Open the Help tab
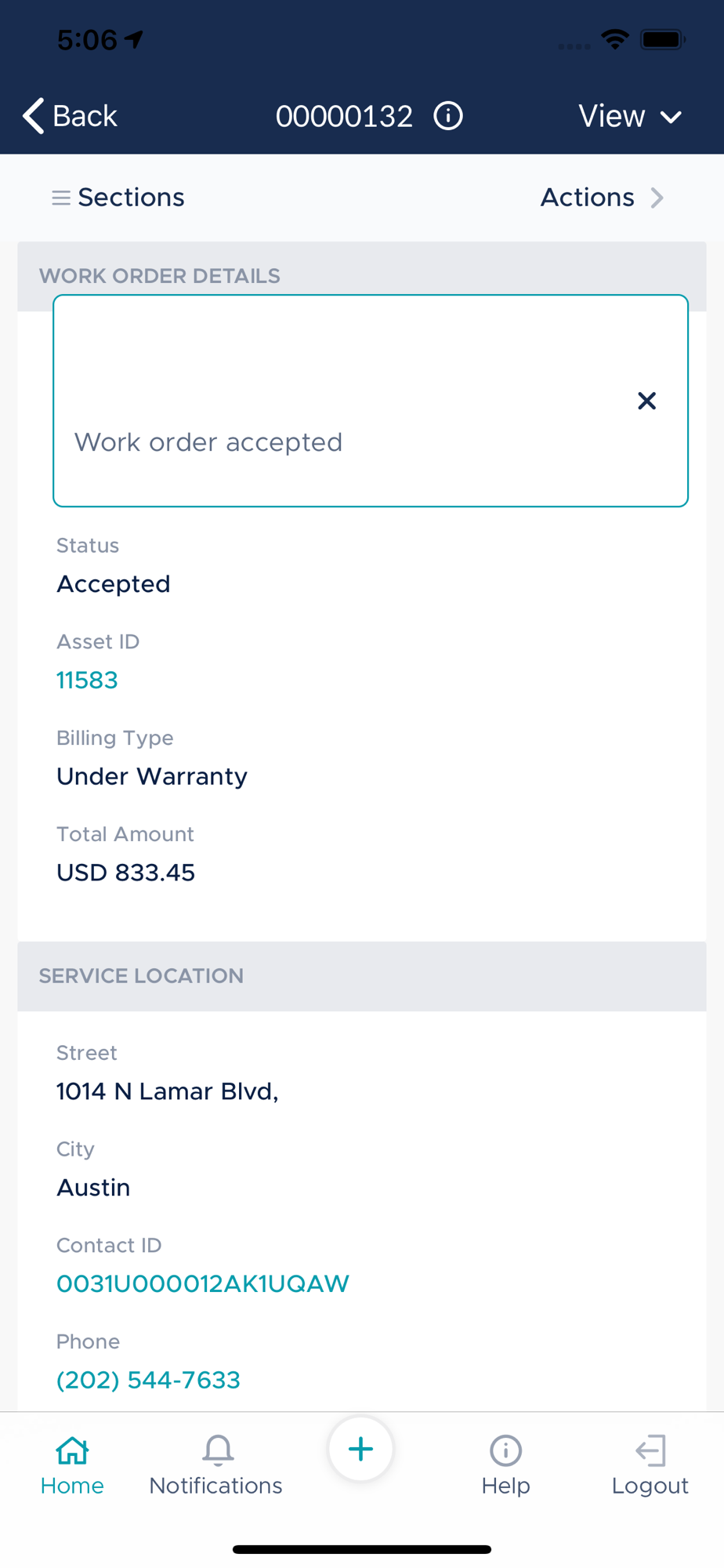This screenshot has height=1568, width=724. [x=505, y=1465]
